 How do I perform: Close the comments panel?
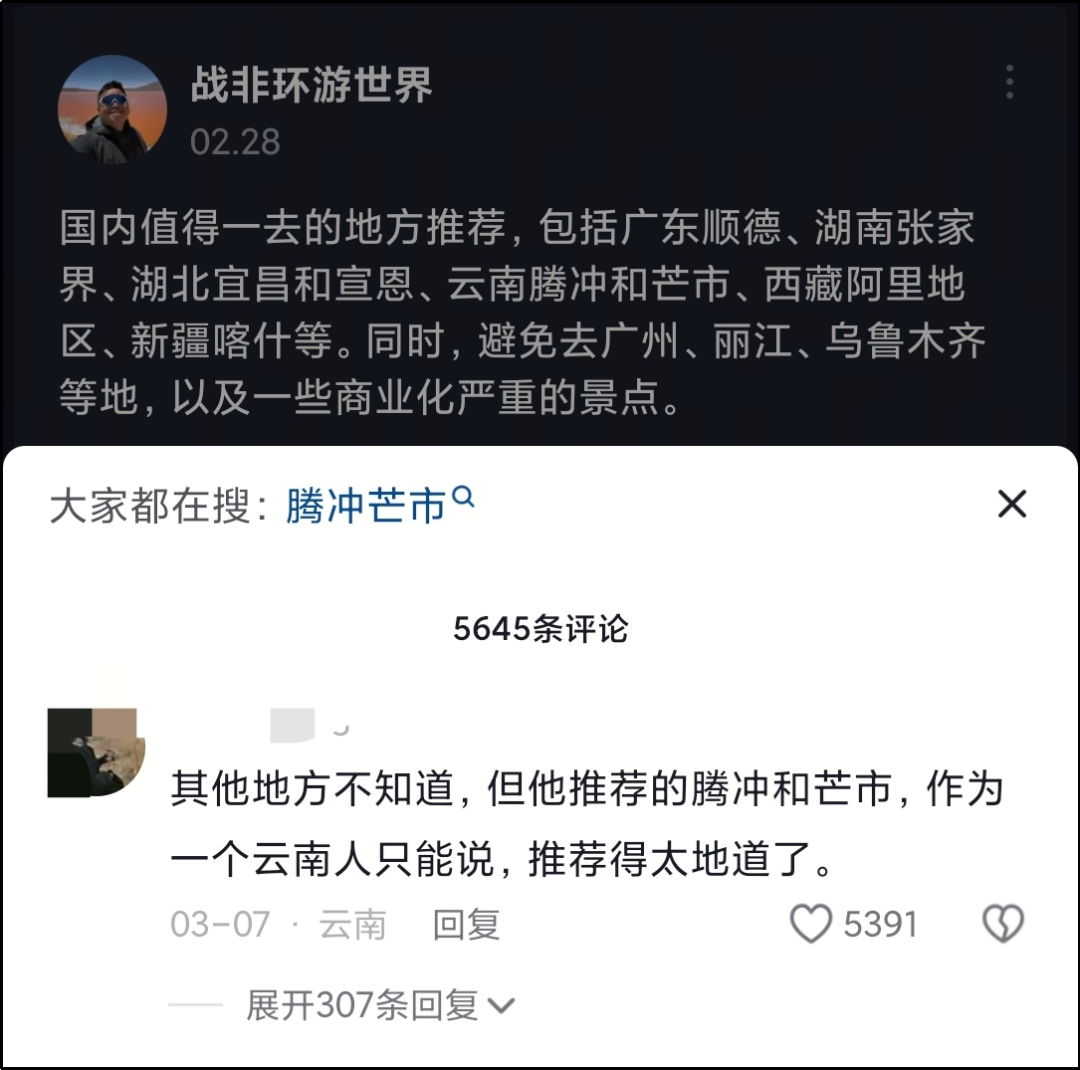tap(1012, 505)
